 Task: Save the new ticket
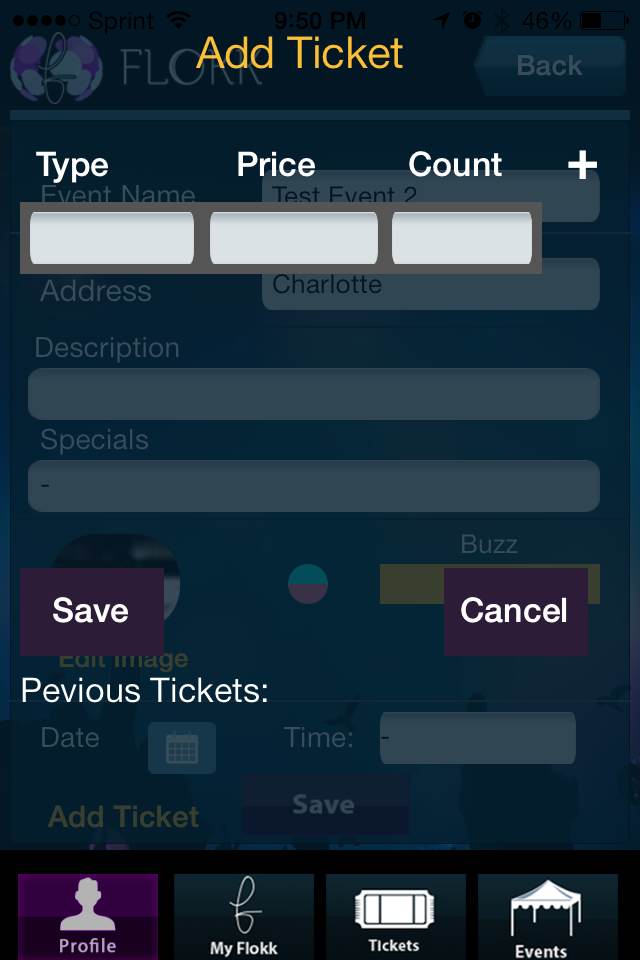click(91, 611)
